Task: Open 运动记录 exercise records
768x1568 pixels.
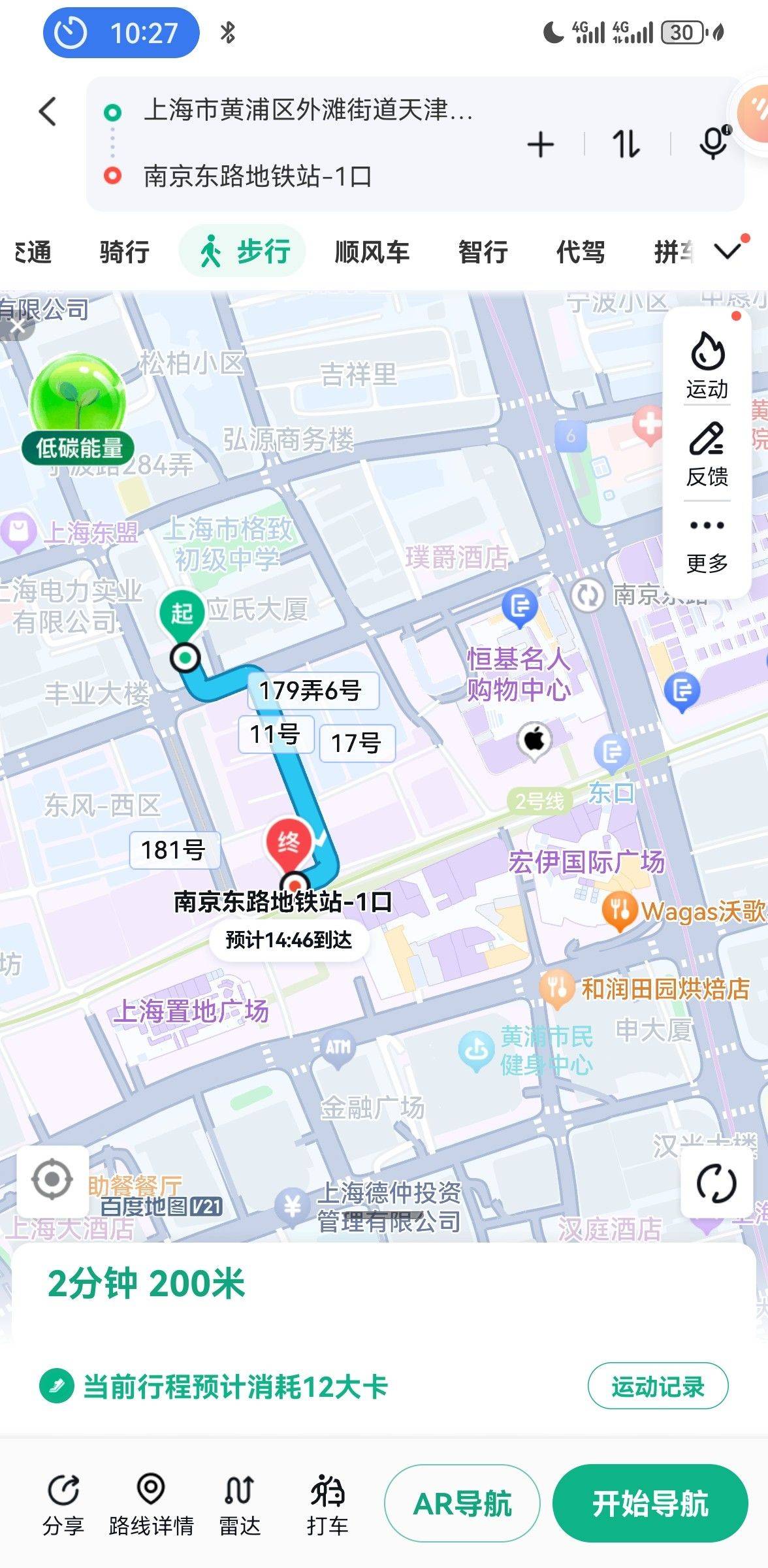Action: (x=658, y=1386)
